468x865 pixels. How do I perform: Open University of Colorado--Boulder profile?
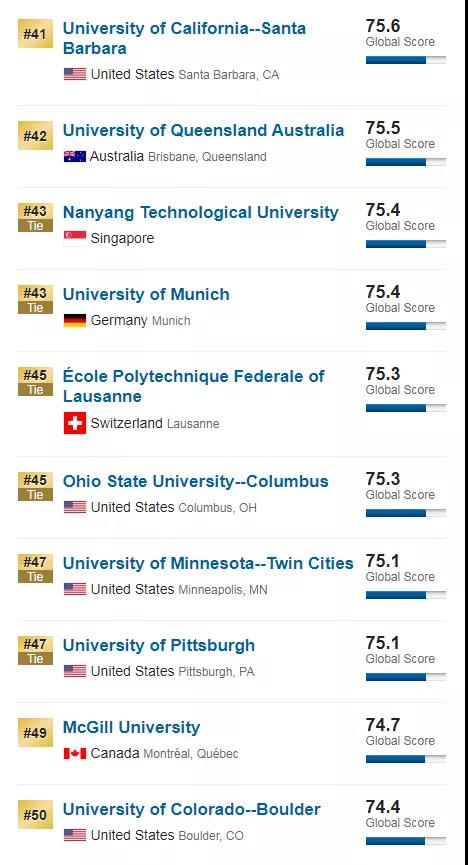coord(192,809)
